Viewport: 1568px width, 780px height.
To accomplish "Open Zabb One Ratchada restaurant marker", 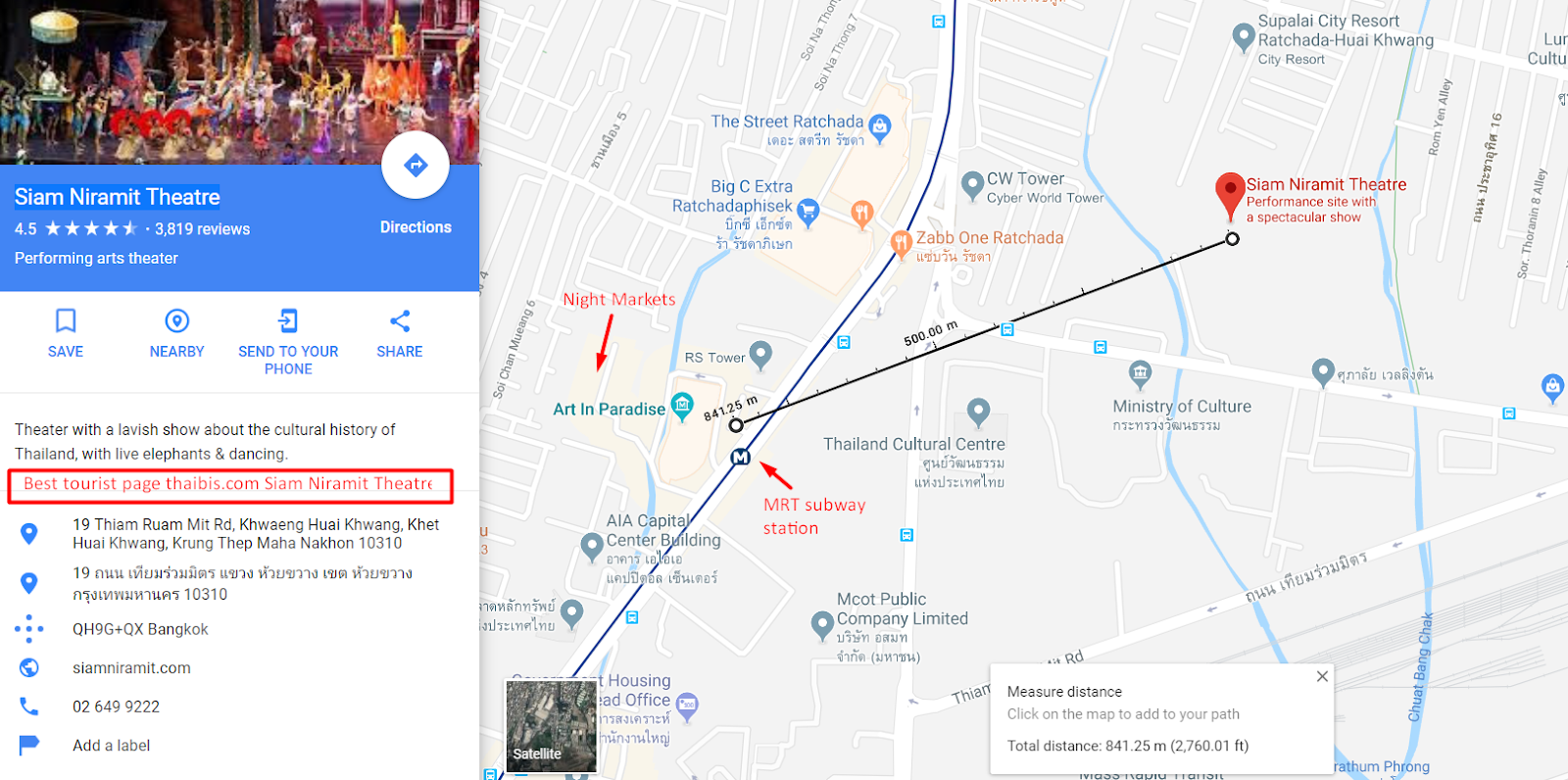I will click(901, 242).
